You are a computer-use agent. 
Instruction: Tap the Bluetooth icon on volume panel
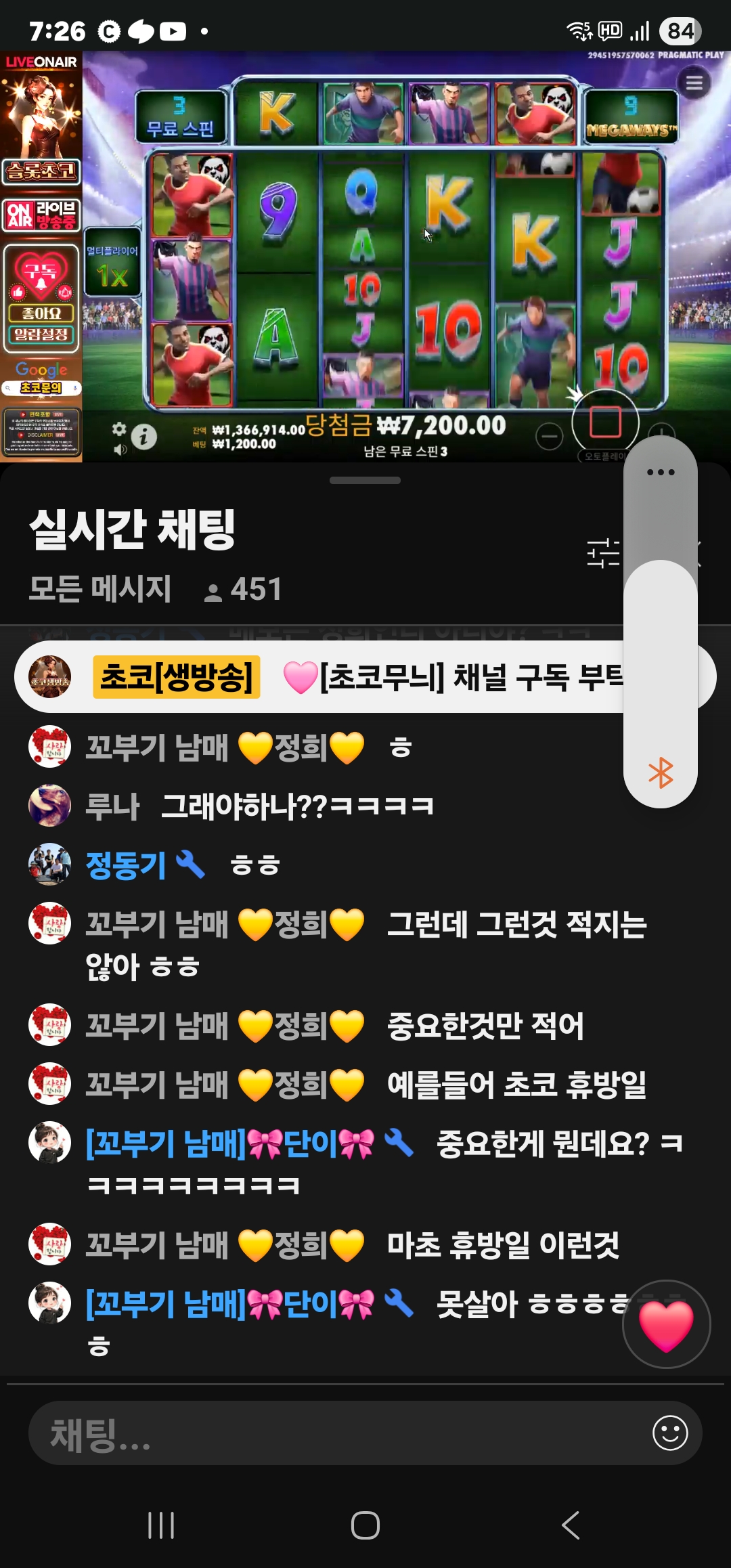tap(661, 772)
